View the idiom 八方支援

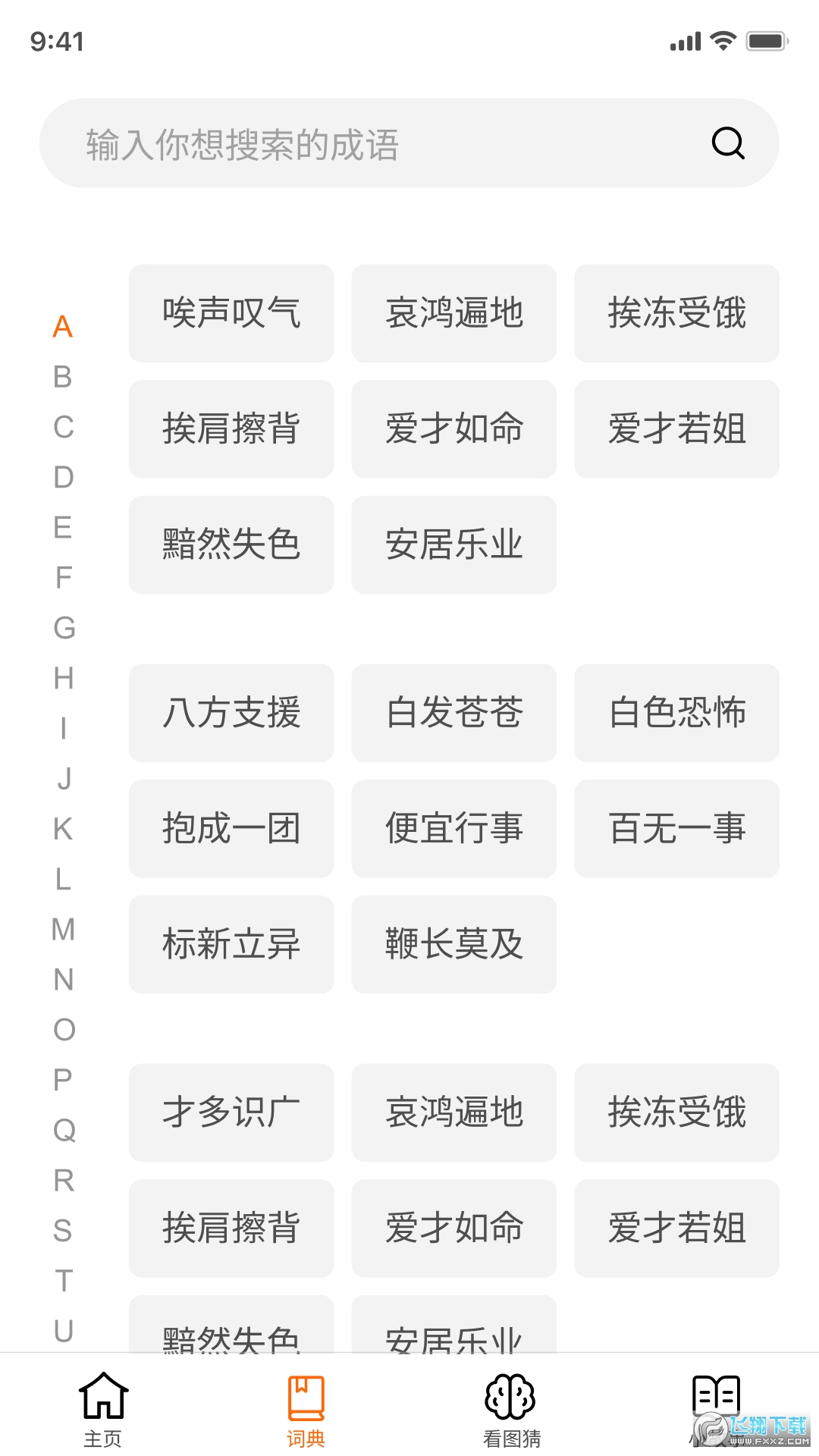[231, 713]
